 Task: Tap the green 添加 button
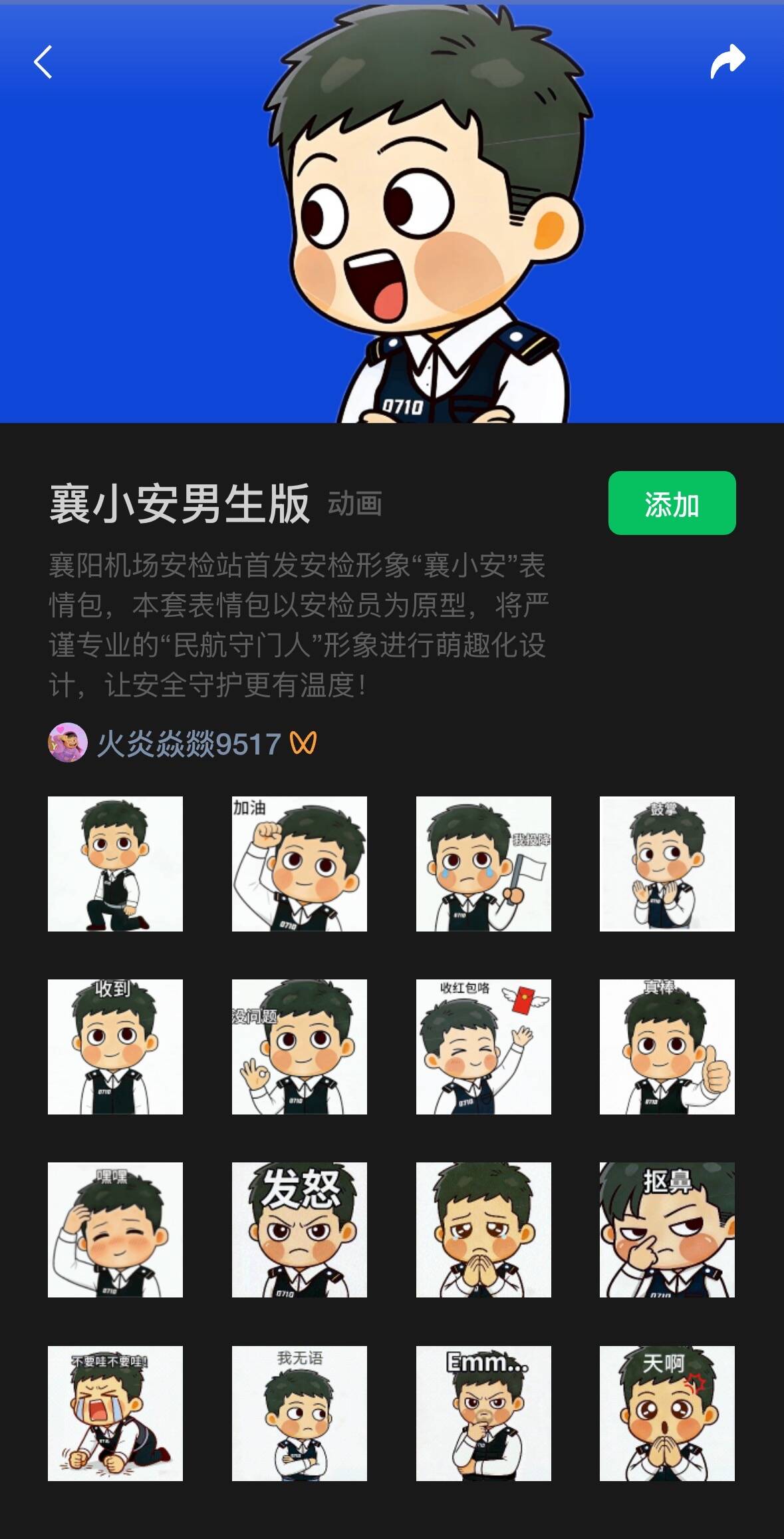click(672, 503)
